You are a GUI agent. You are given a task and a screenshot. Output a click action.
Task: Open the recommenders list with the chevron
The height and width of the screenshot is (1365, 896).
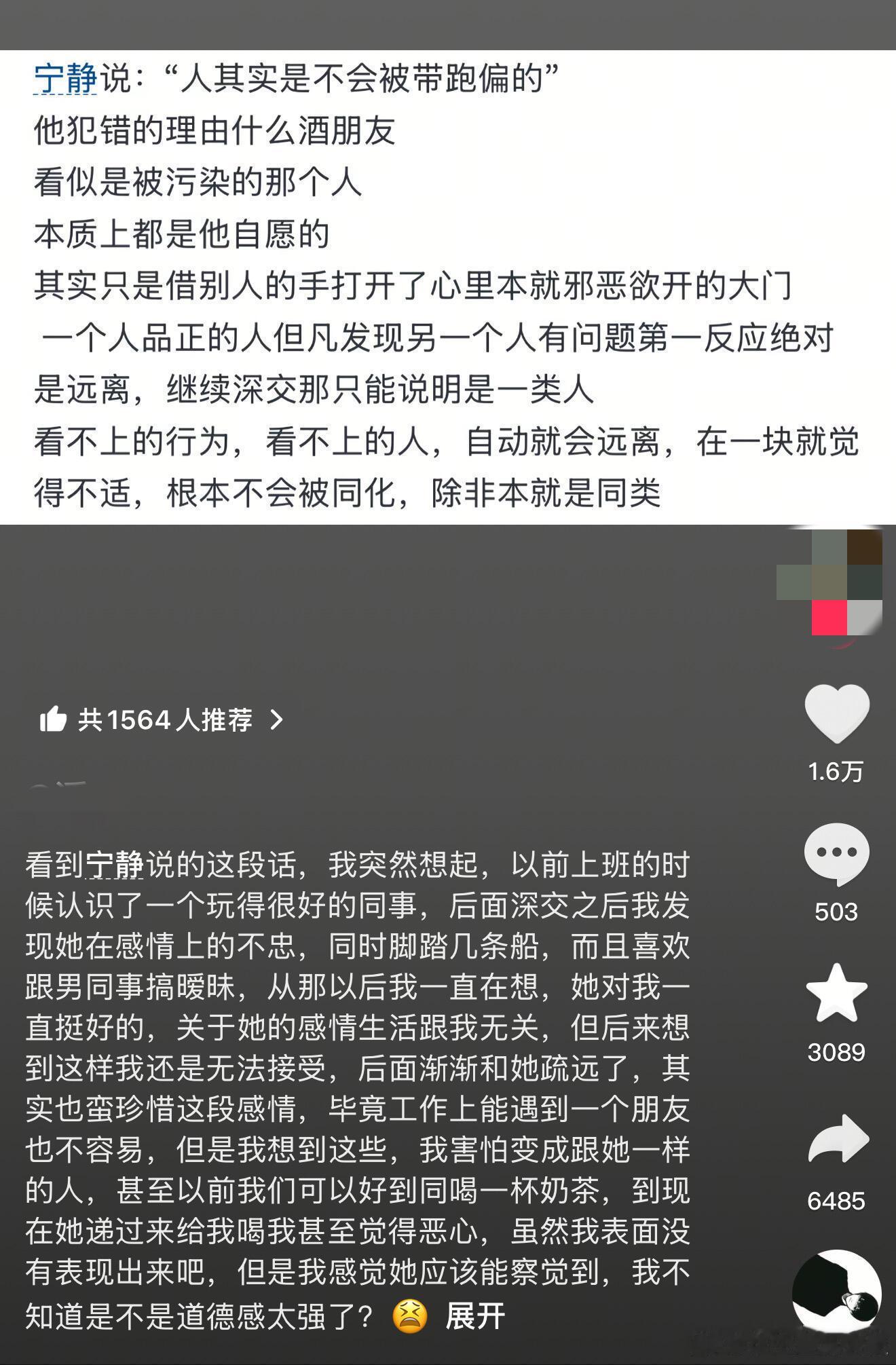277,721
